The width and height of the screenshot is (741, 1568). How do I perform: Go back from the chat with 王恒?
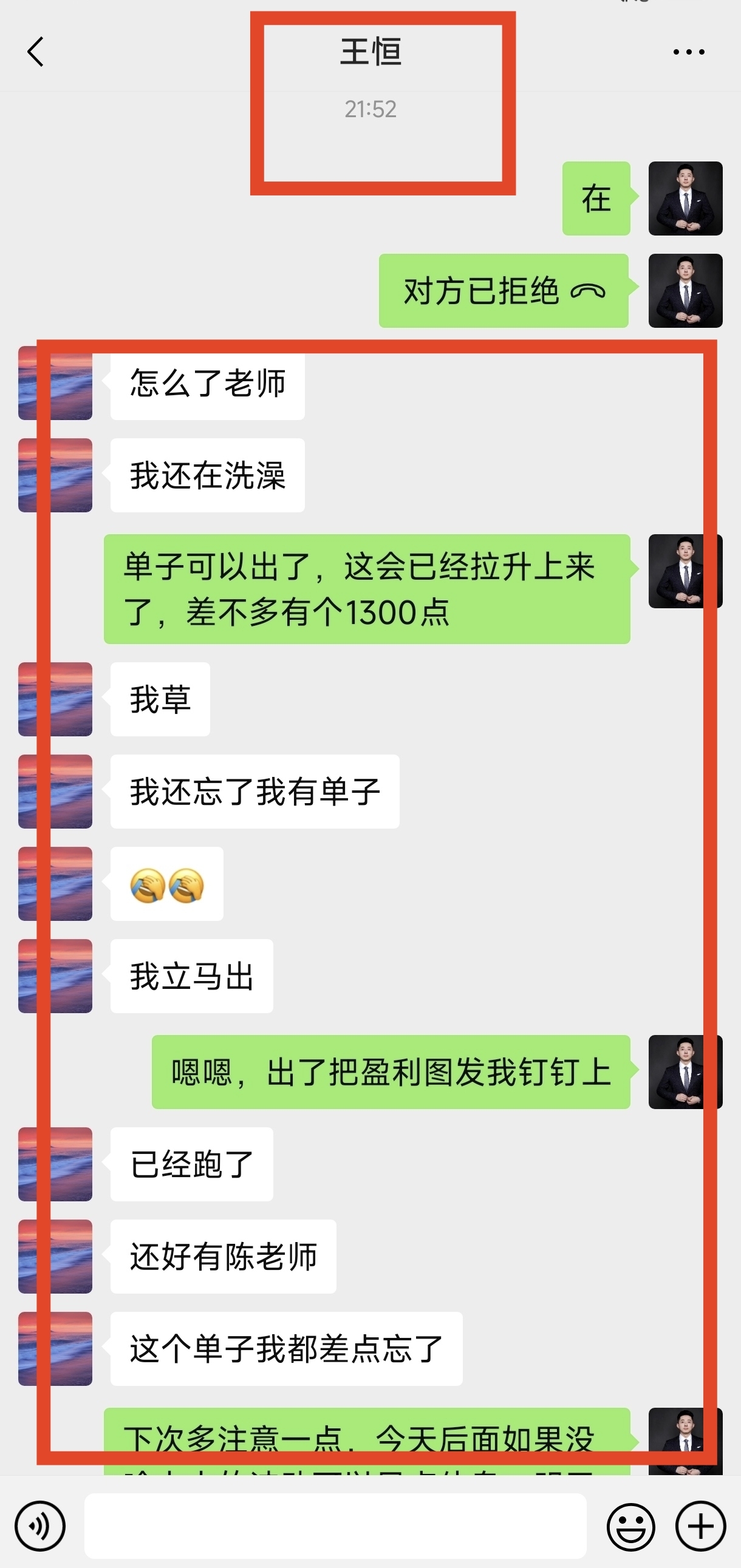[36, 52]
